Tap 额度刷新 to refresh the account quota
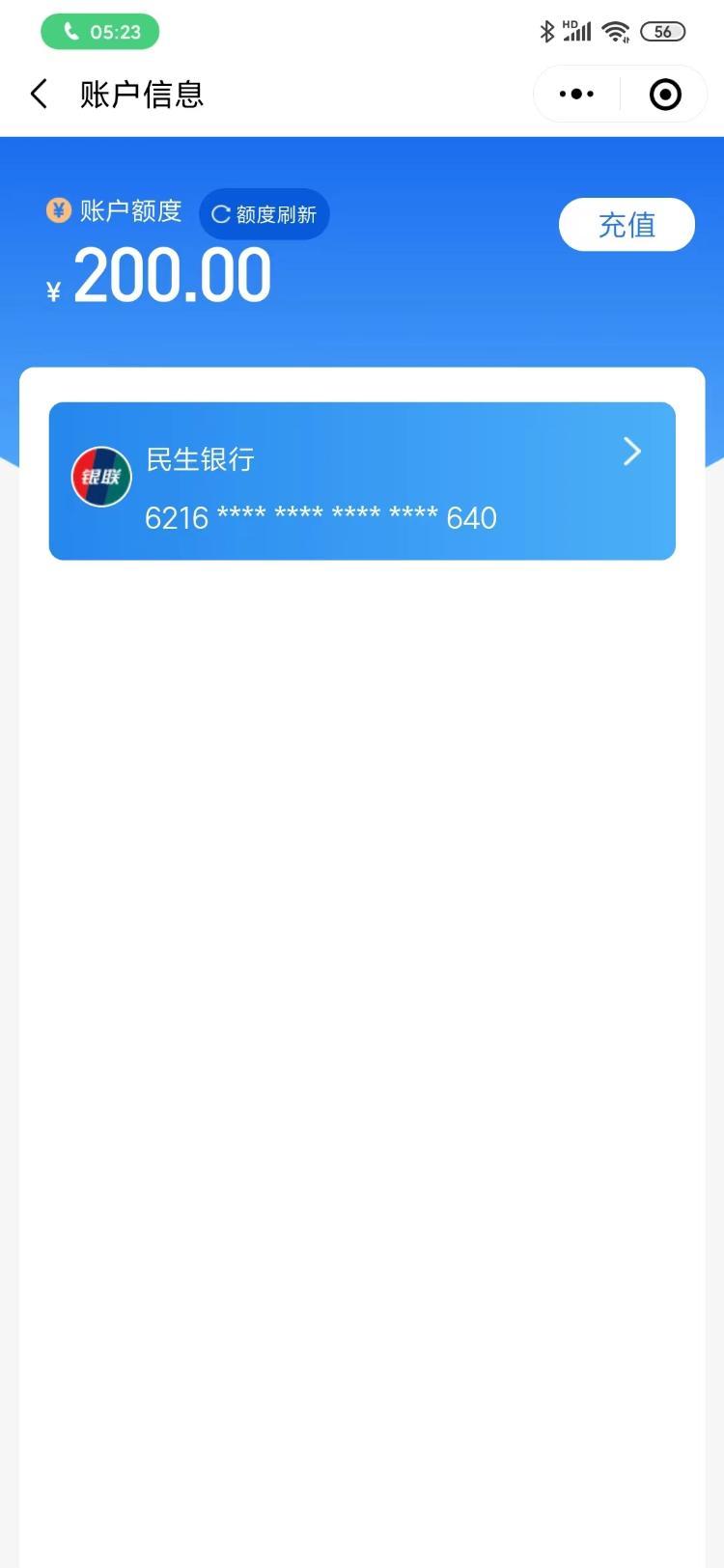 pyautogui.click(x=265, y=214)
